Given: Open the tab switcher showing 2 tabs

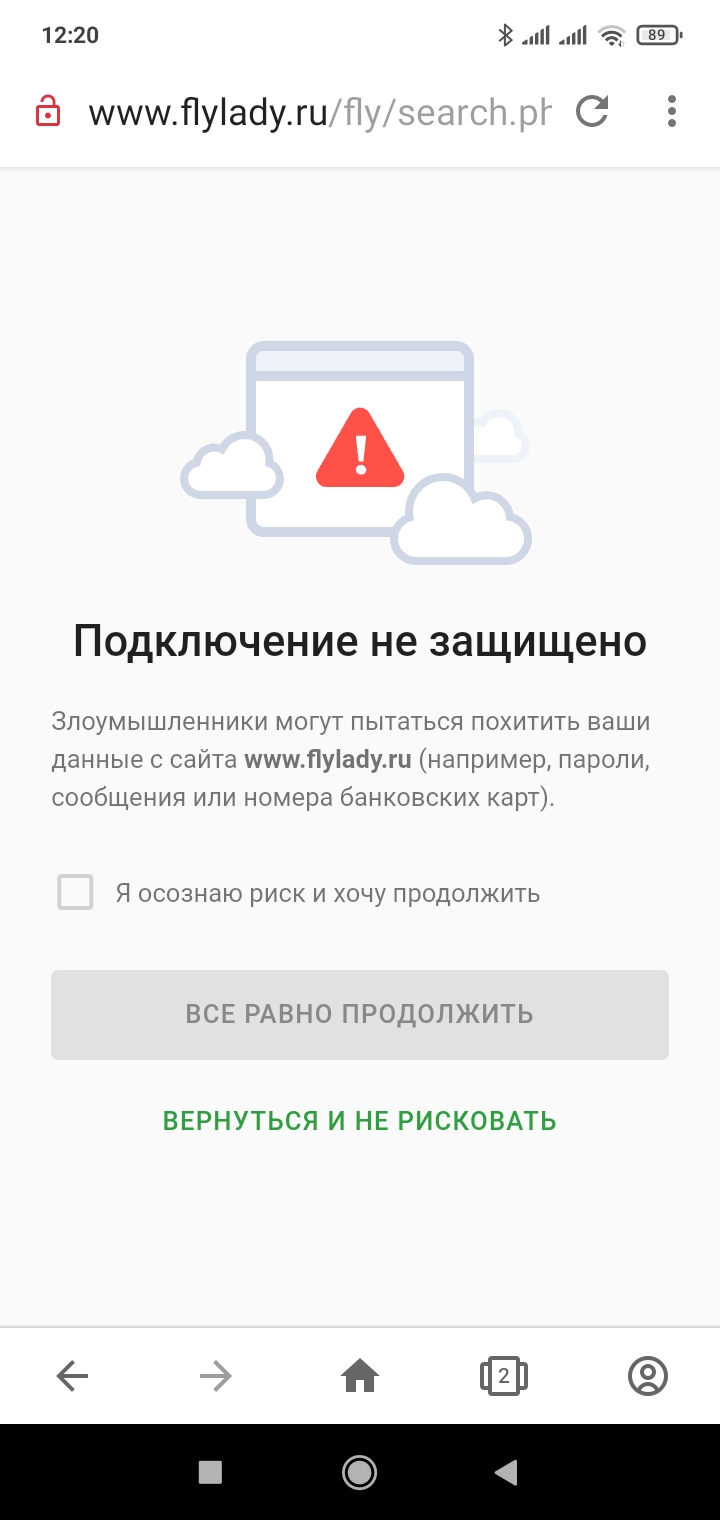Looking at the screenshot, I should (x=503, y=1377).
